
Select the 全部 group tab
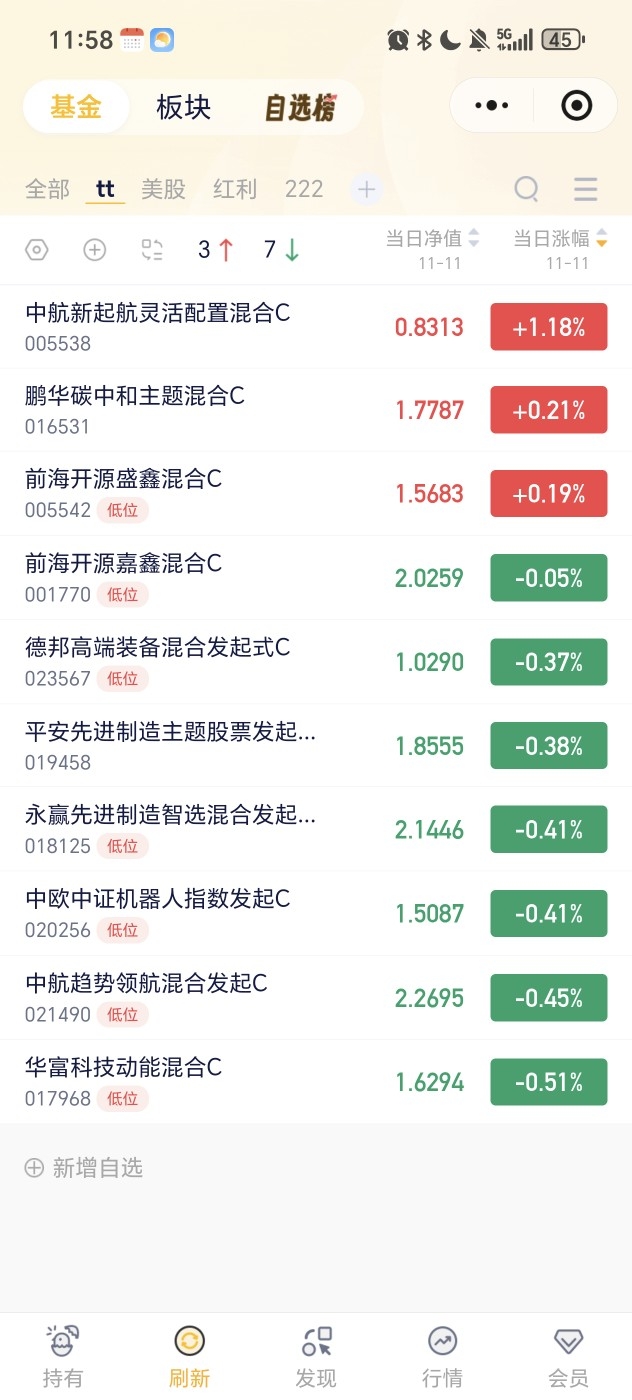47,189
